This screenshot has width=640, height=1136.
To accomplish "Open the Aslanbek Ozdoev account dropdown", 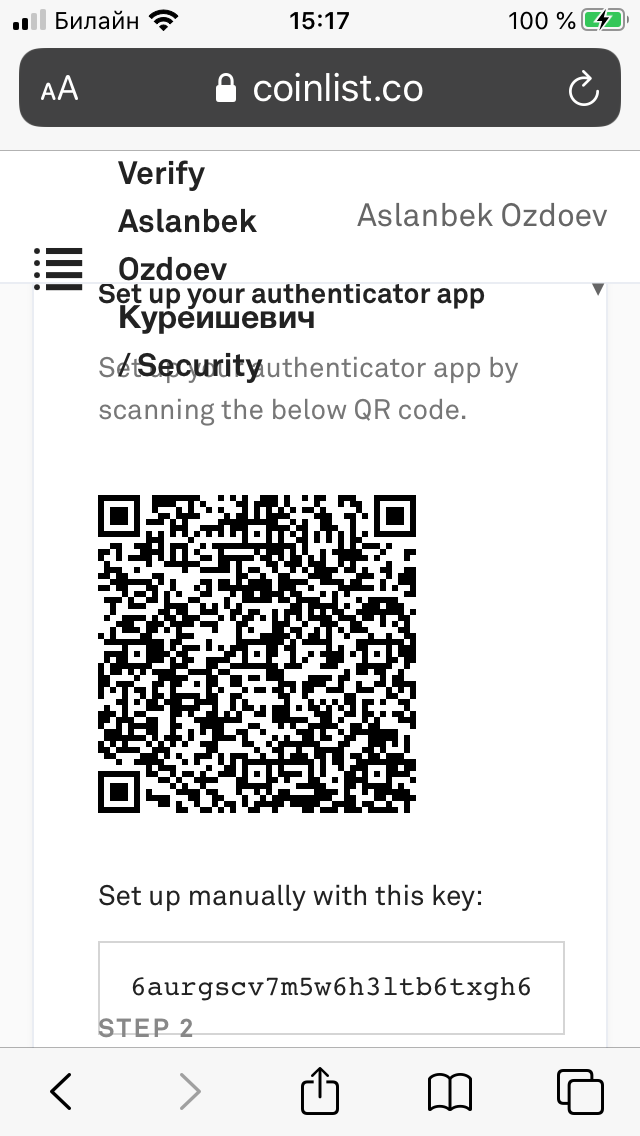I will coord(482,215).
